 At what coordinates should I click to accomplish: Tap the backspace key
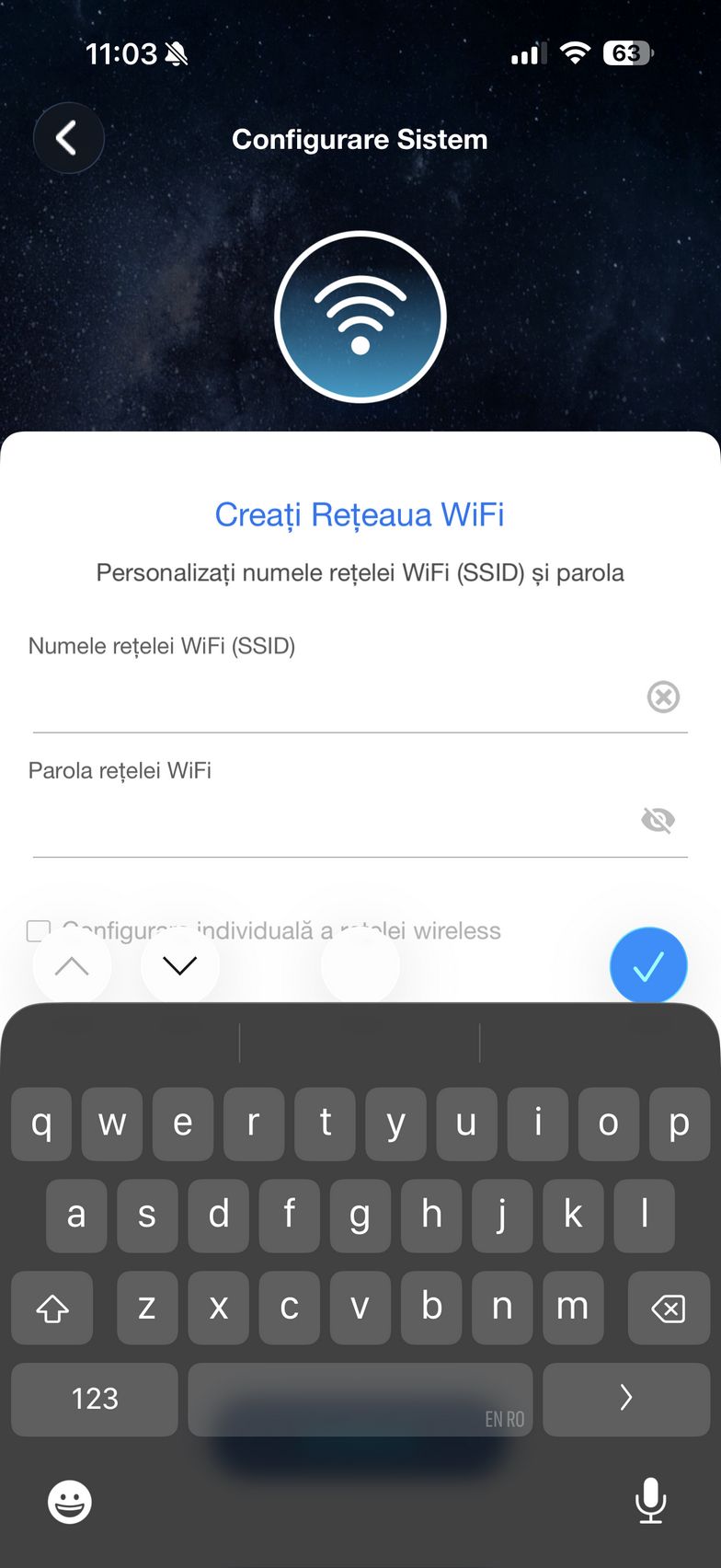(x=668, y=1308)
